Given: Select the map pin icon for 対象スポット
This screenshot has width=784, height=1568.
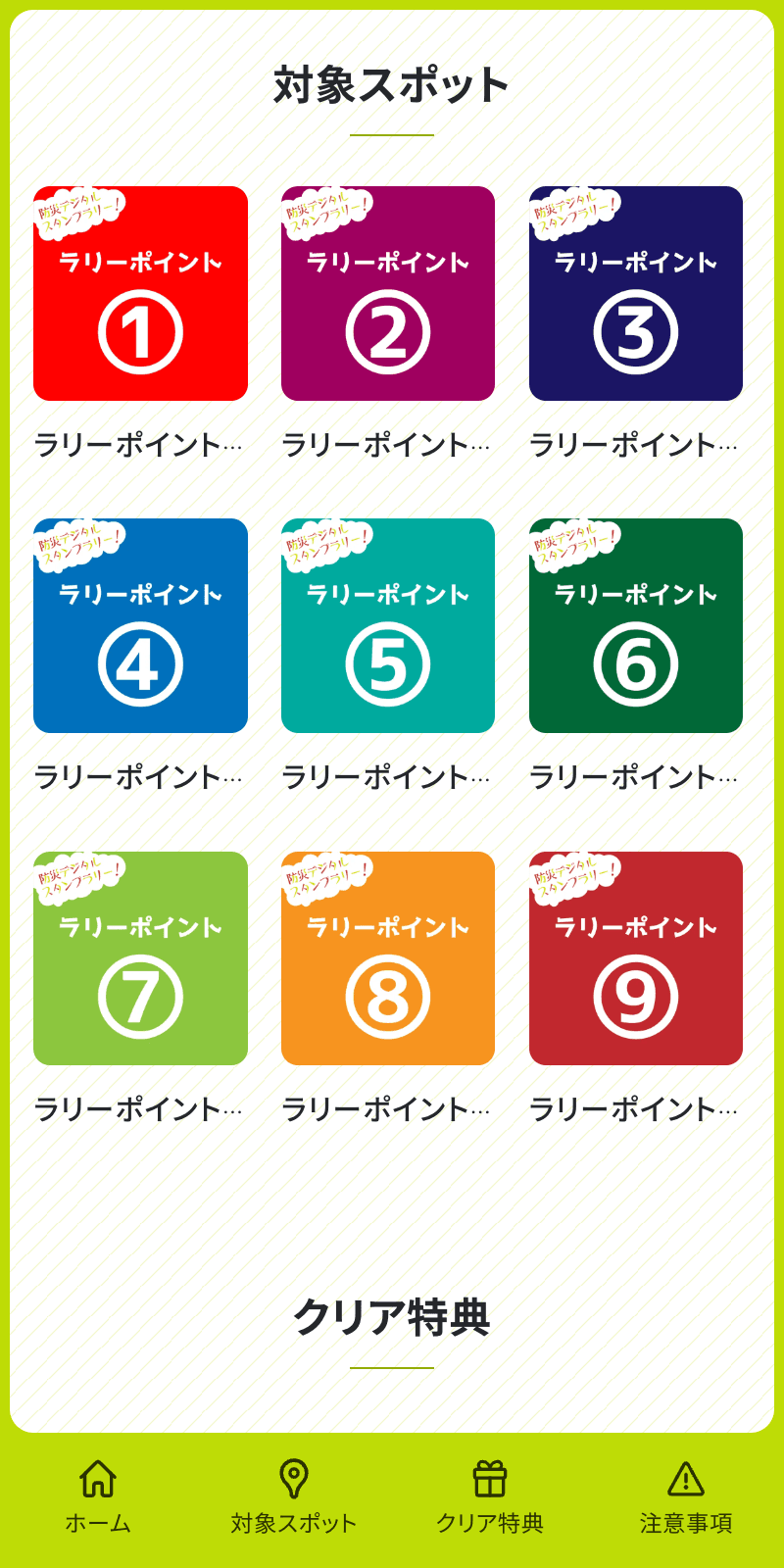Looking at the screenshot, I should click(x=295, y=1475).
